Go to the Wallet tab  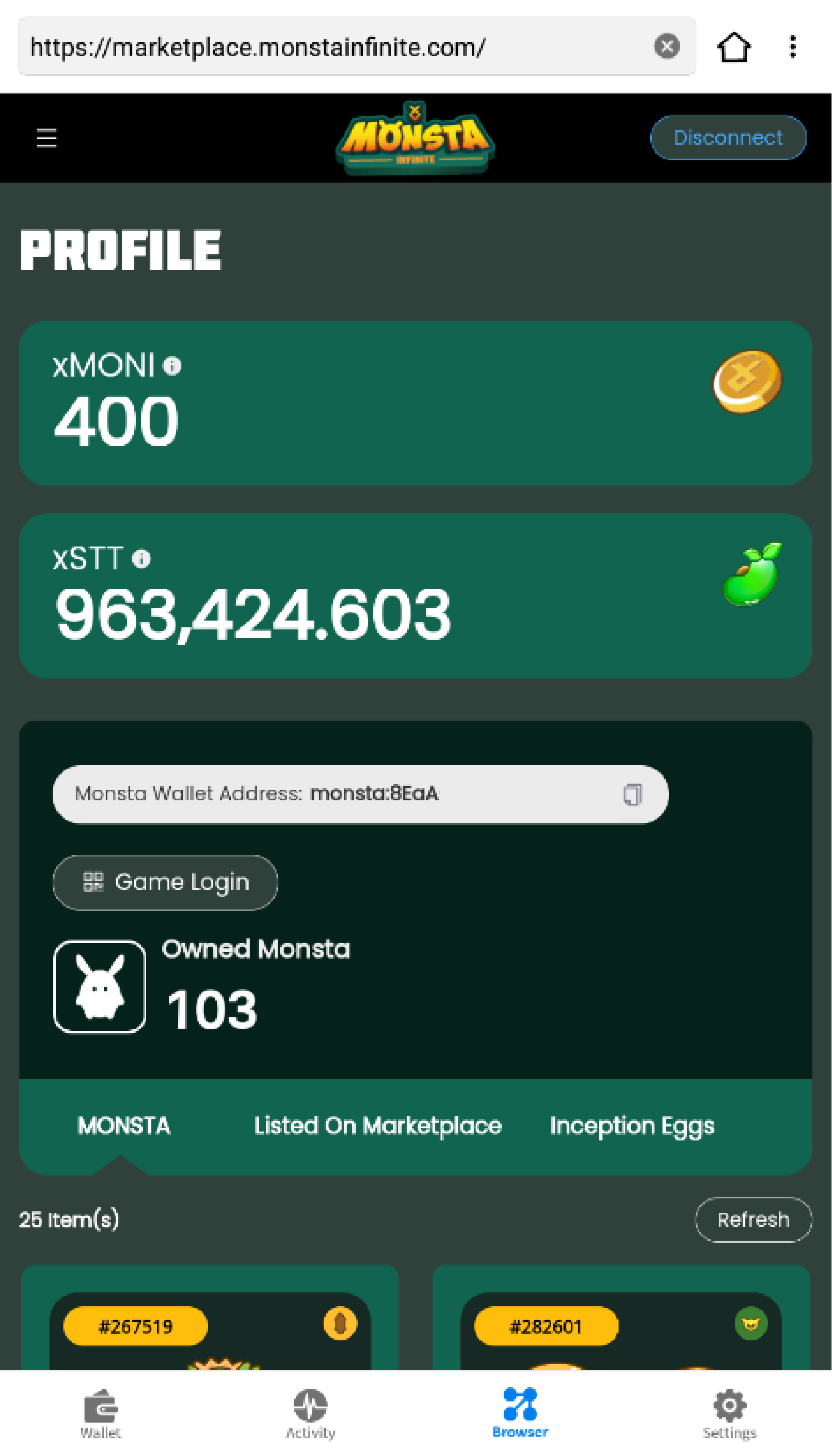[x=101, y=1414]
